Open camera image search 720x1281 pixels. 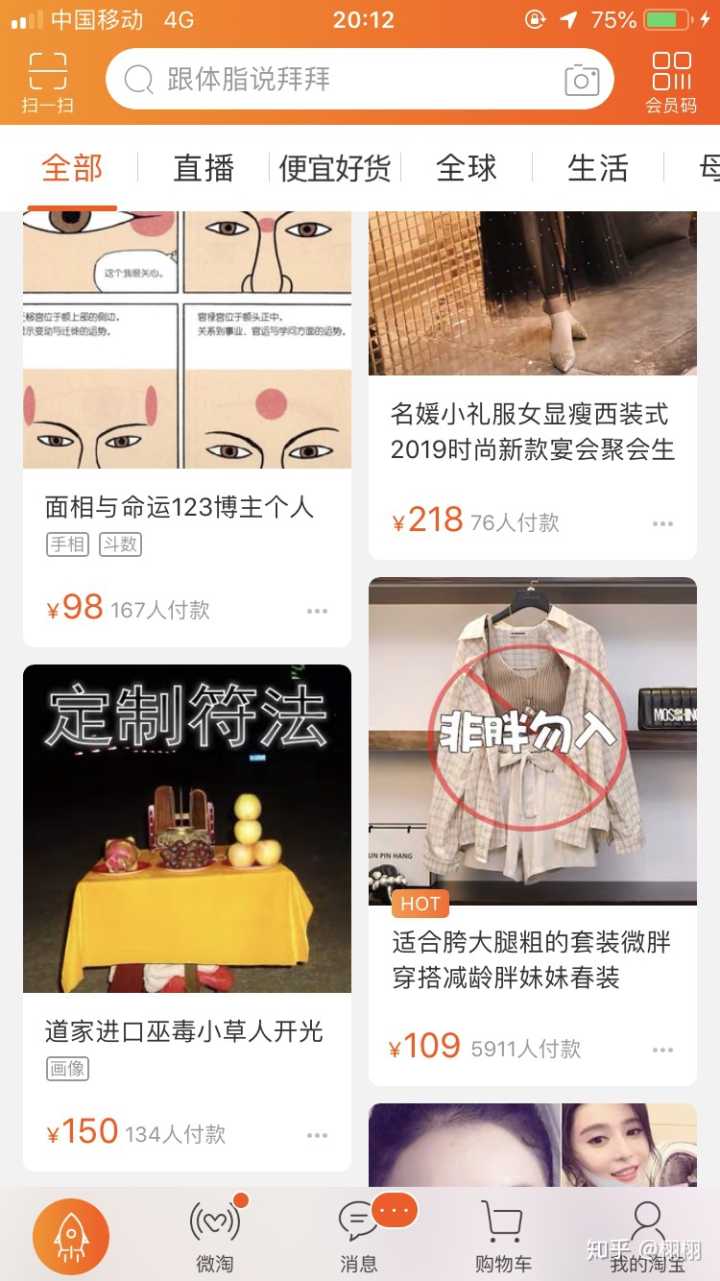point(581,80)
